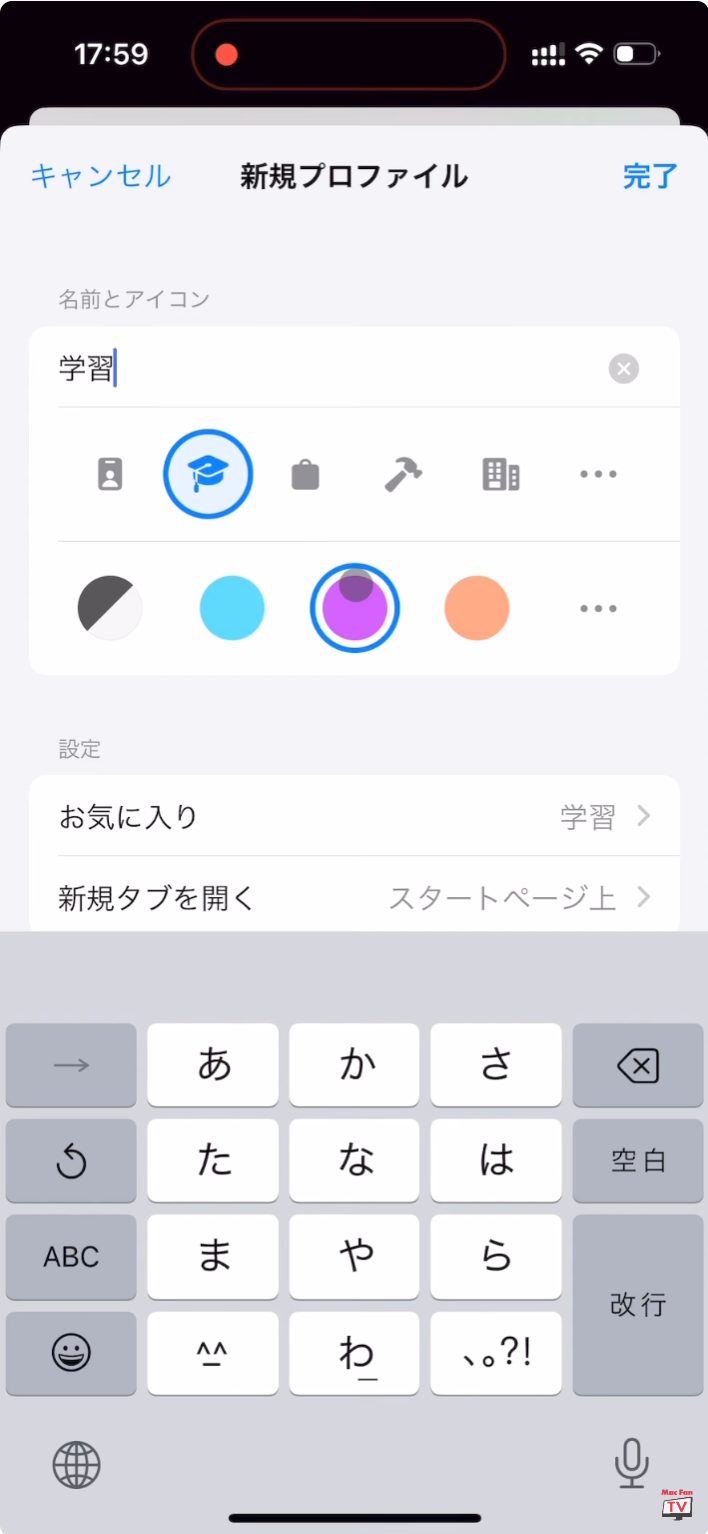Select the light blue color swatch
Viewport: 708px width, 1534px height.
tap(232, 608)
